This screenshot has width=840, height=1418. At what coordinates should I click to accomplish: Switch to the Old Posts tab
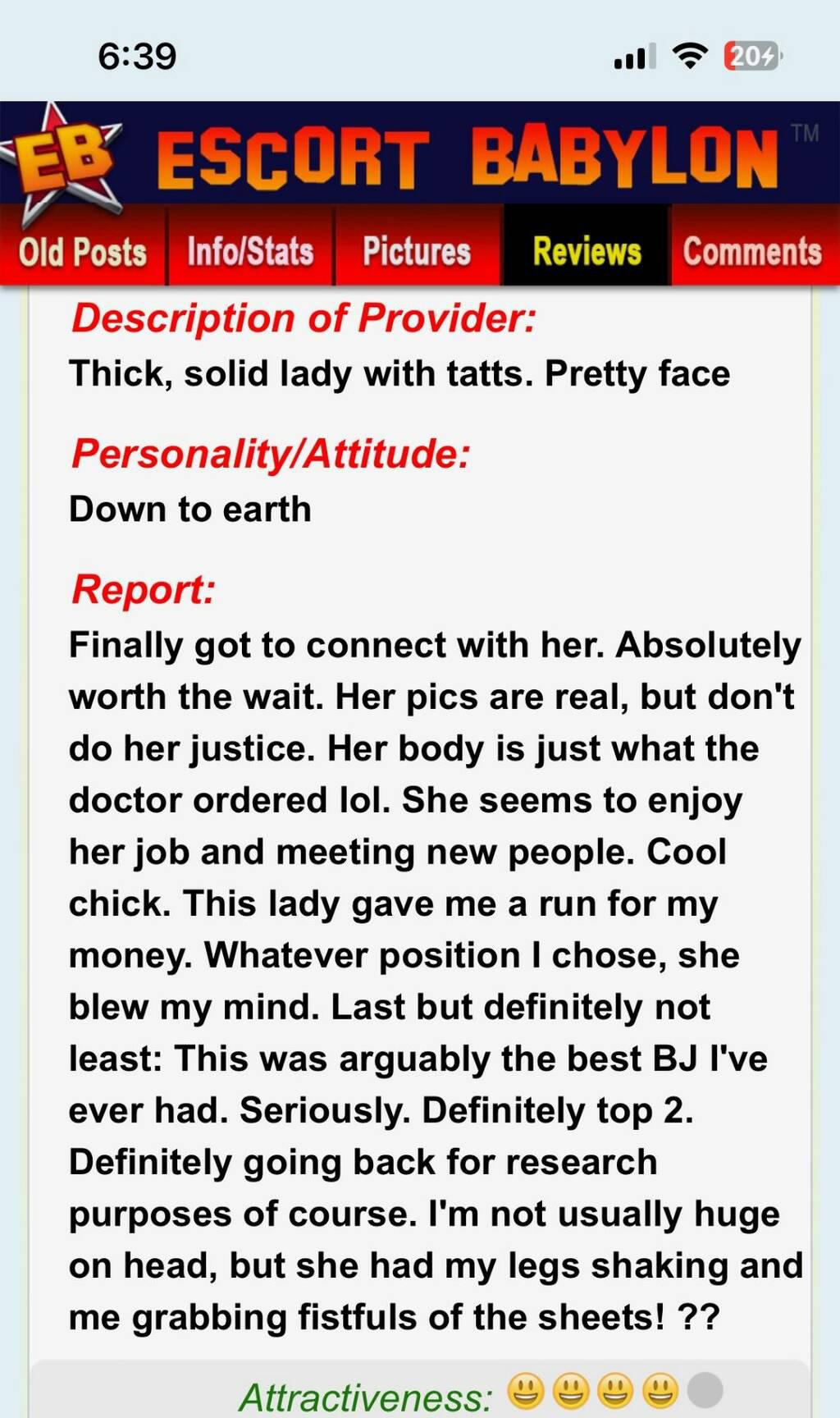point(83,251)
